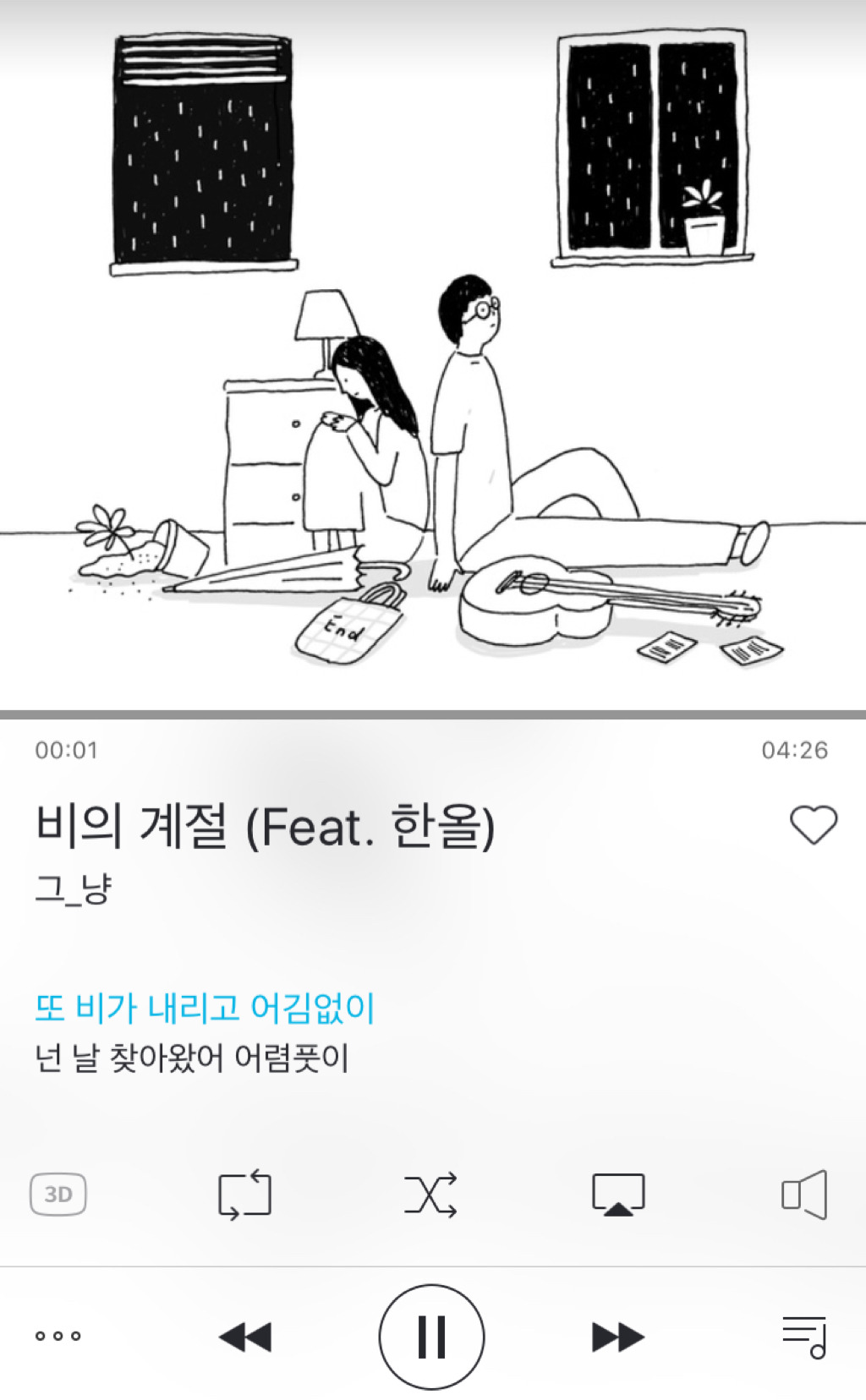Open AirPlay output options
The height and width of the screenshot is (1400, 866).
(x=618, y=1195)
